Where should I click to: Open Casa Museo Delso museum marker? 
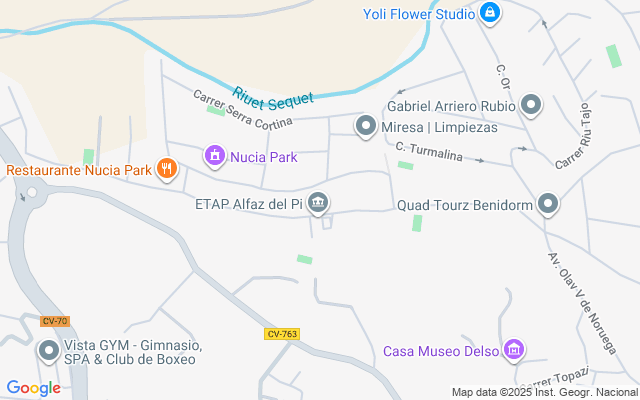coord(514,351)
